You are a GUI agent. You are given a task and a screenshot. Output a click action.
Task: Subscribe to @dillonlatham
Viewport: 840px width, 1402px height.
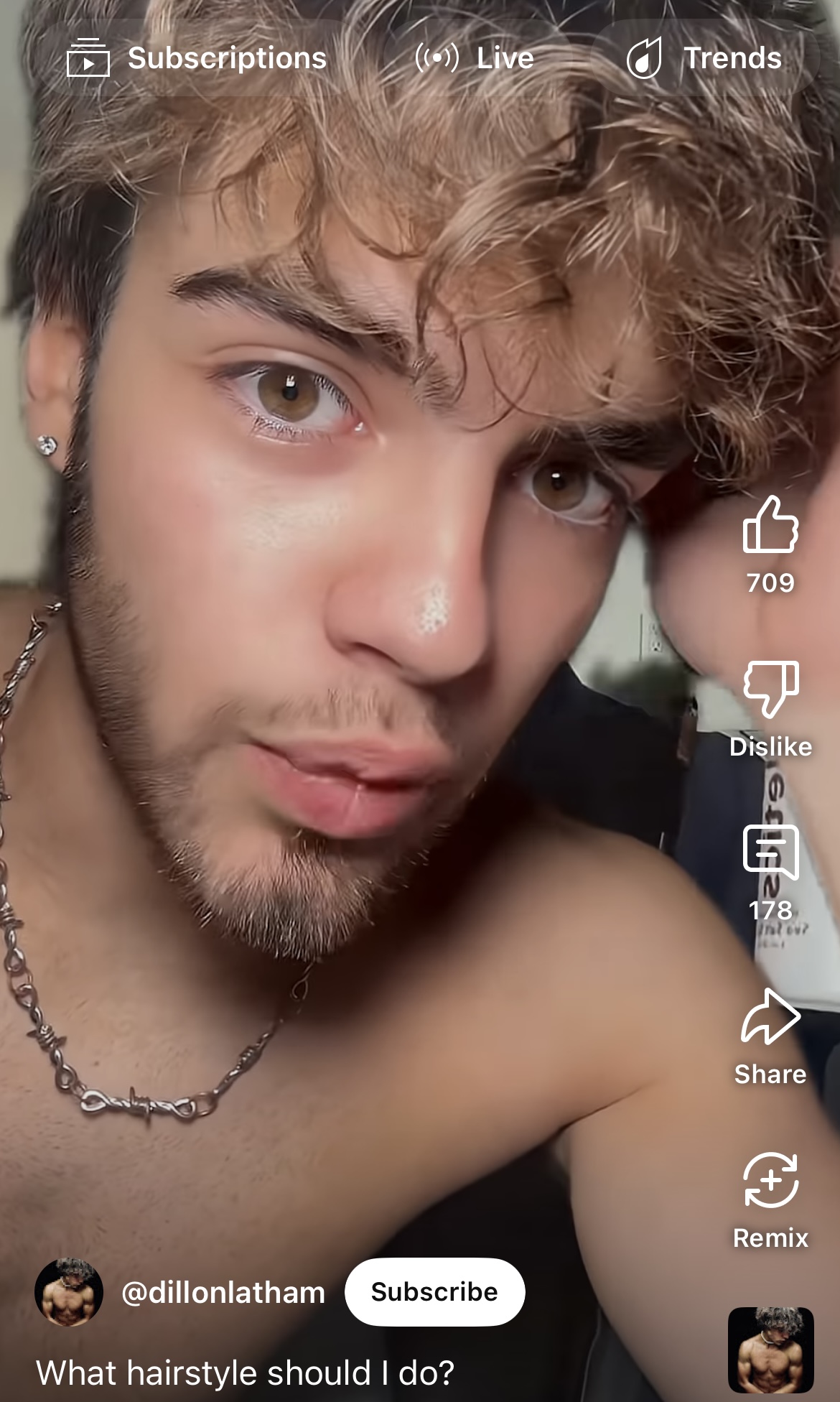point(434,1291)
